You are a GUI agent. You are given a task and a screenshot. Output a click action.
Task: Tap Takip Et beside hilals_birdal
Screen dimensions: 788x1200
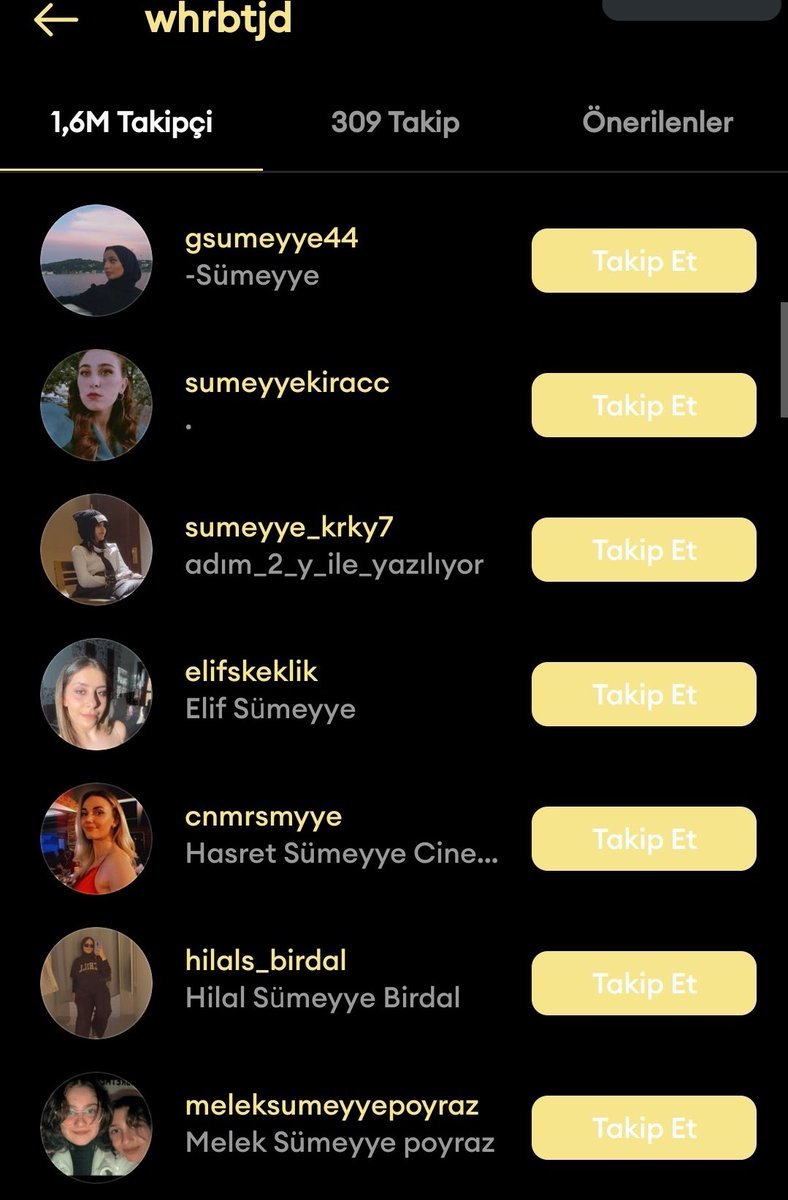643,983
